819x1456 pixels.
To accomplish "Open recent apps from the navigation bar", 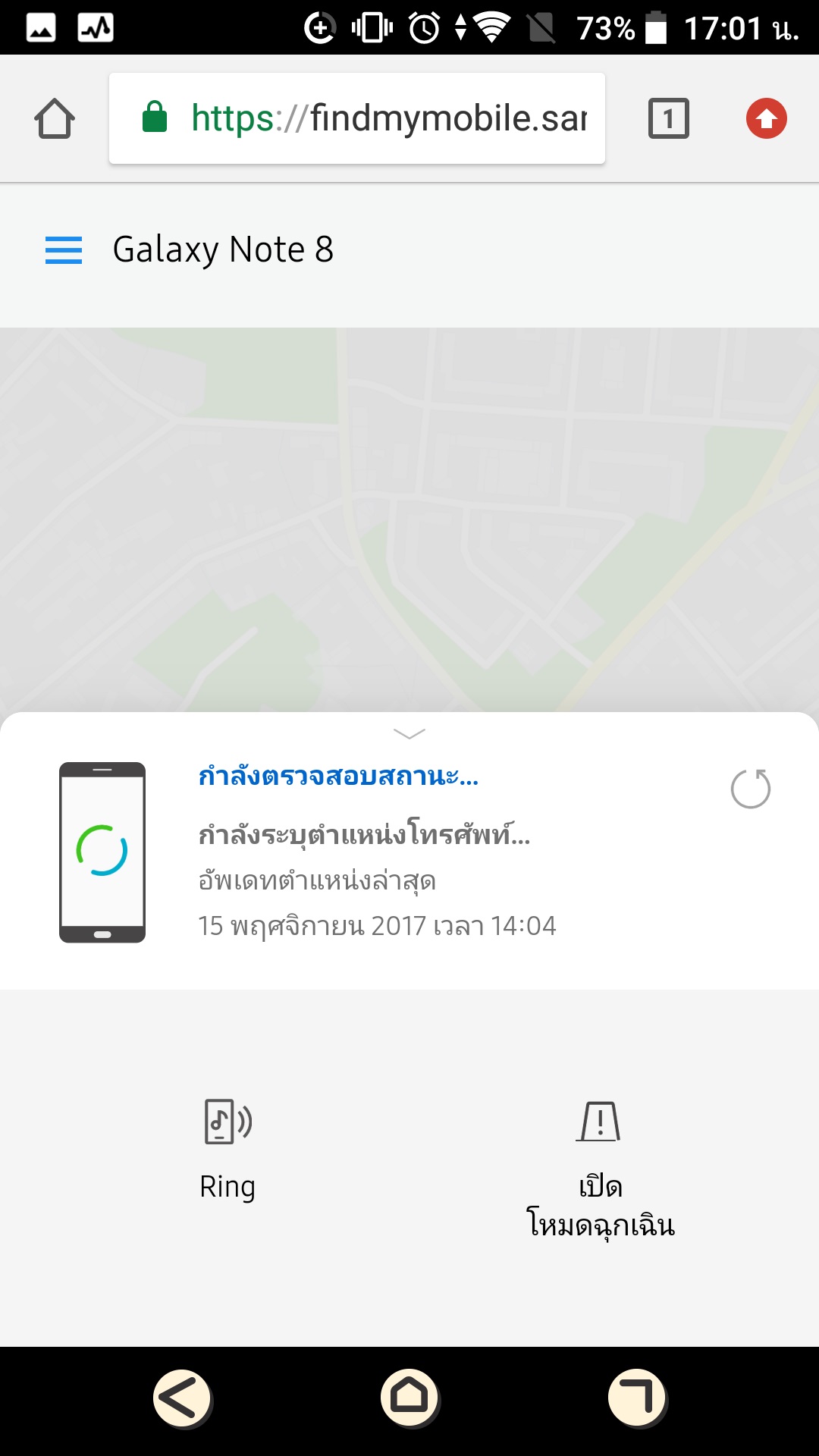I will (637, 1397).
